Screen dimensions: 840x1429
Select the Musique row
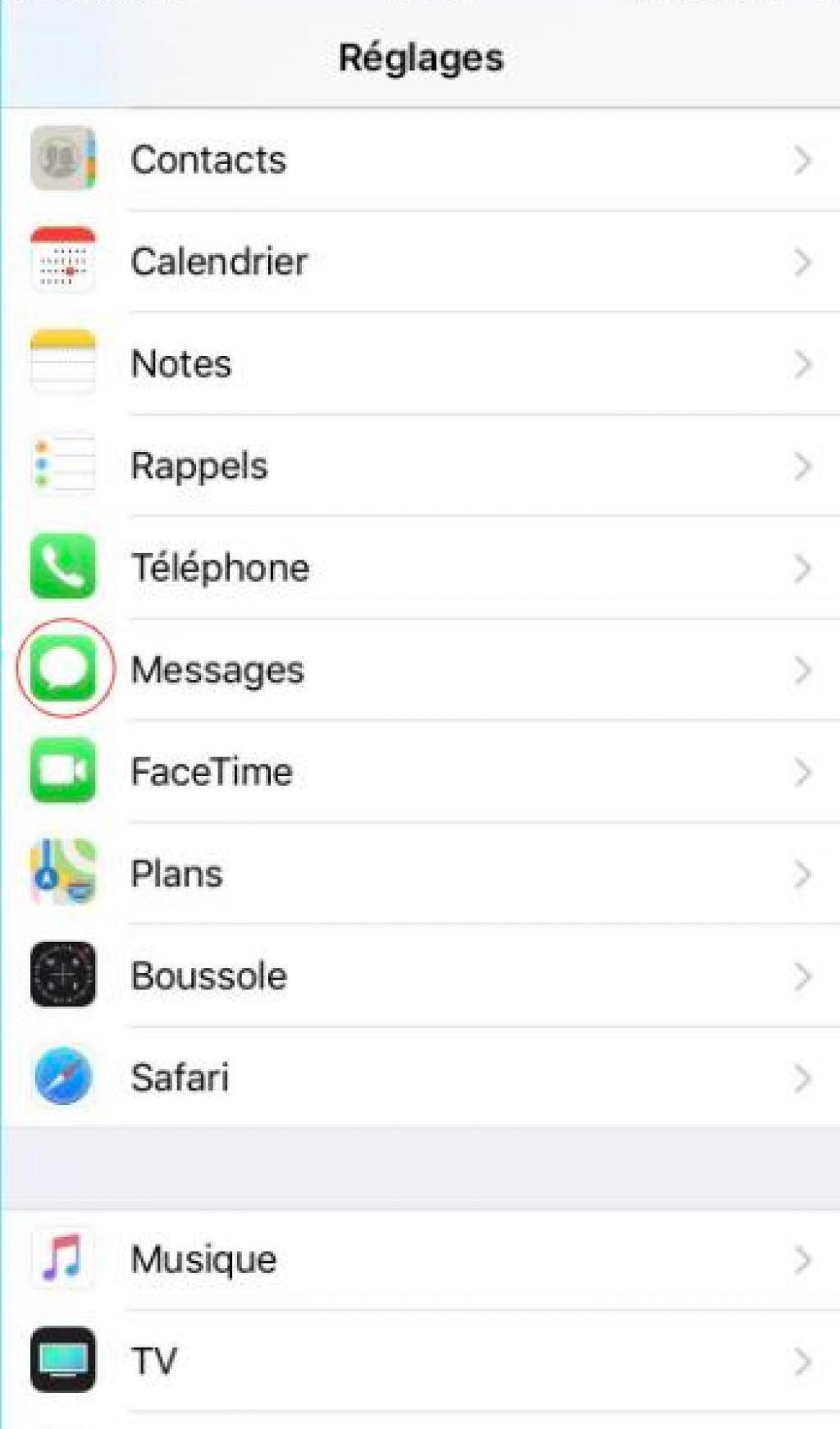pos(420,1260)
